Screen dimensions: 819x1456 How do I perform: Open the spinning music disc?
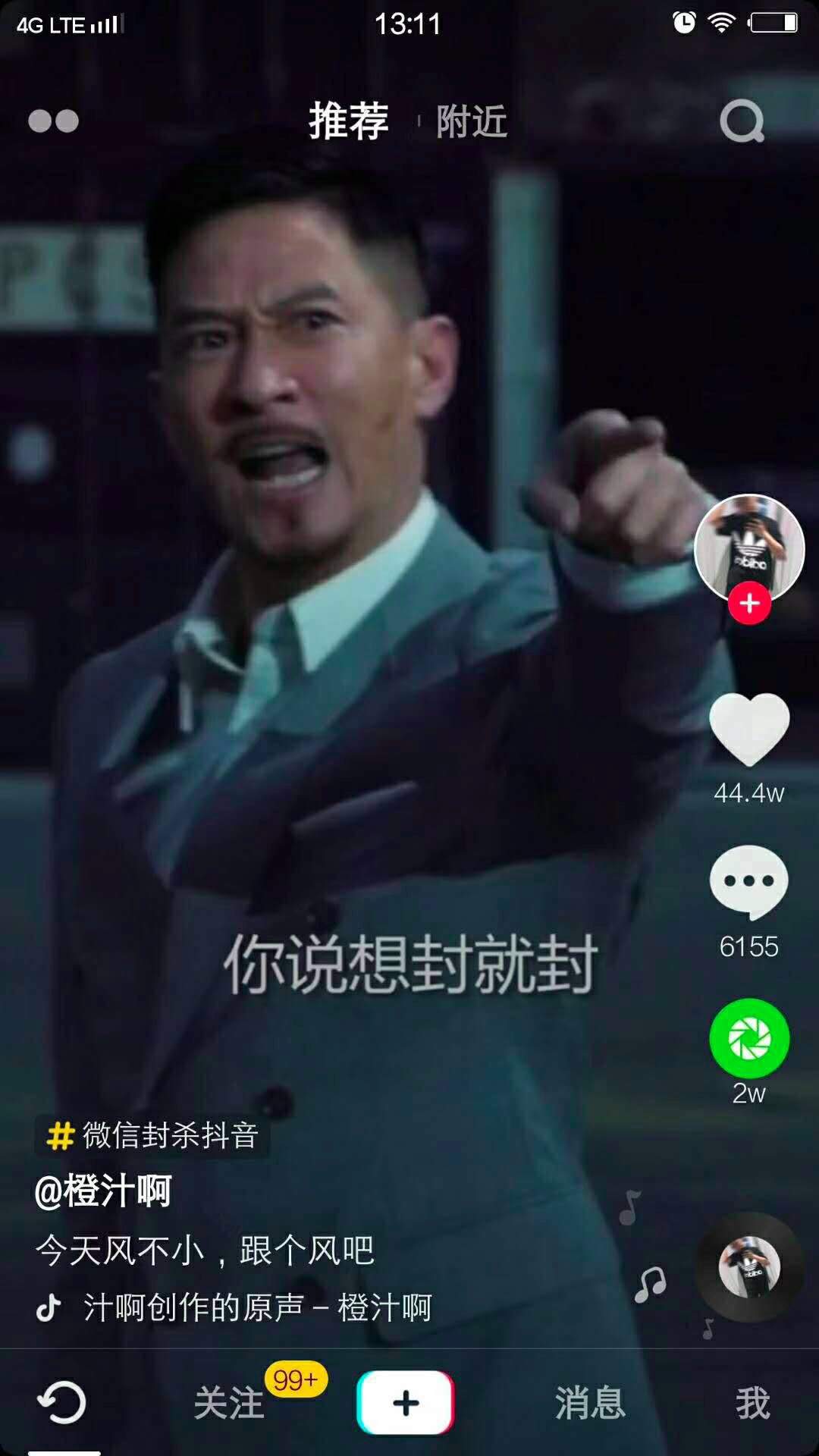coord(749,1267)
